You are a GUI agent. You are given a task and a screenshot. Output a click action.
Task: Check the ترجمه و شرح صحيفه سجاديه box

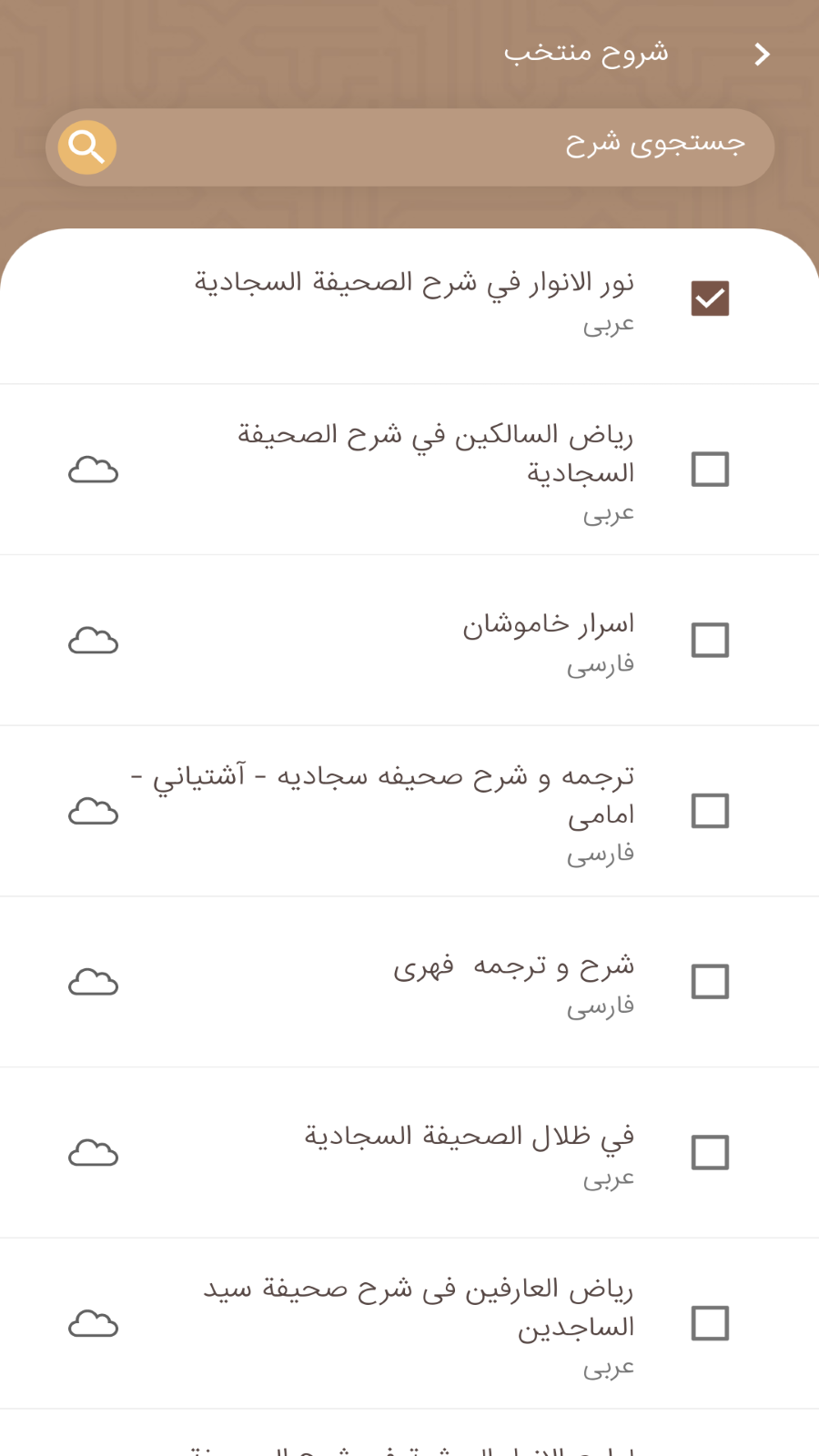click(710, 811)
